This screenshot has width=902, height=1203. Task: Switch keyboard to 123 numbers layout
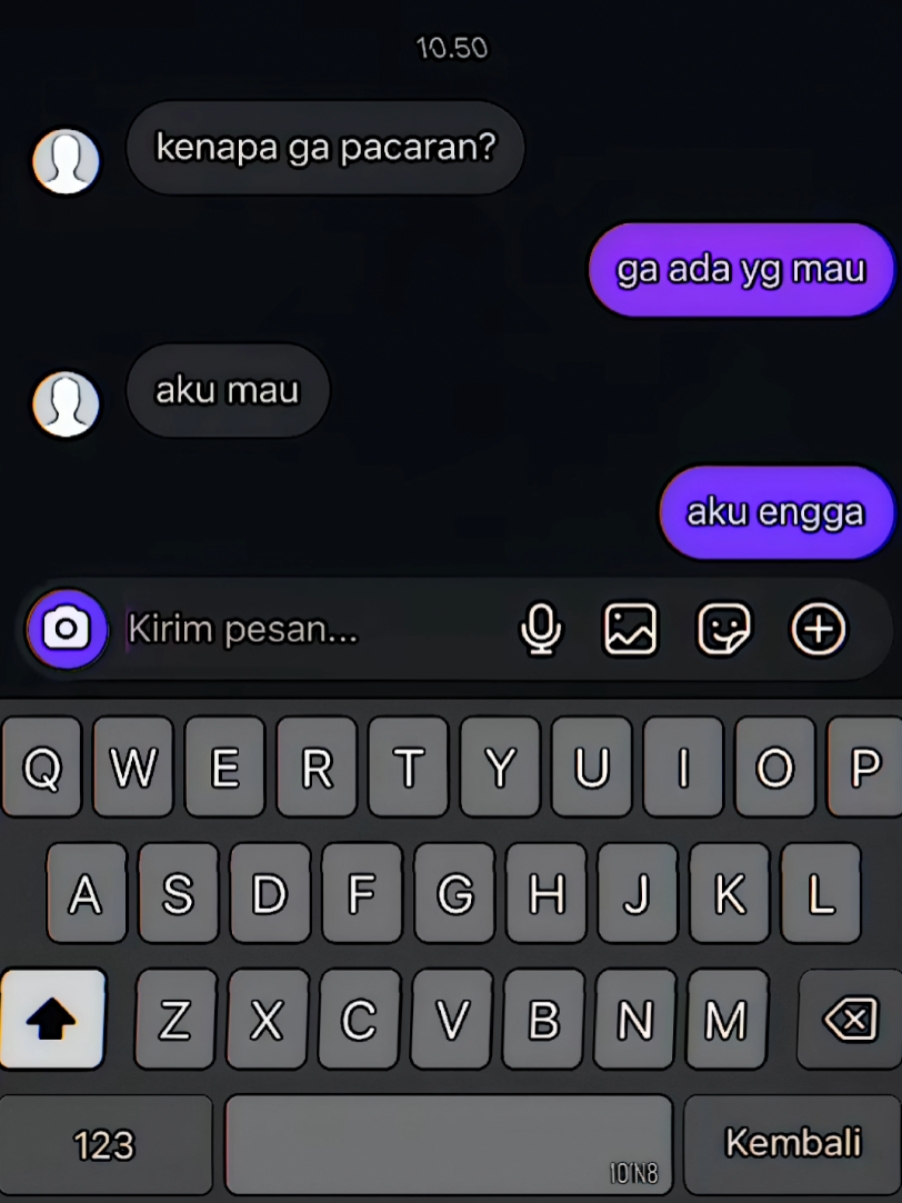tap(104, 1144)
